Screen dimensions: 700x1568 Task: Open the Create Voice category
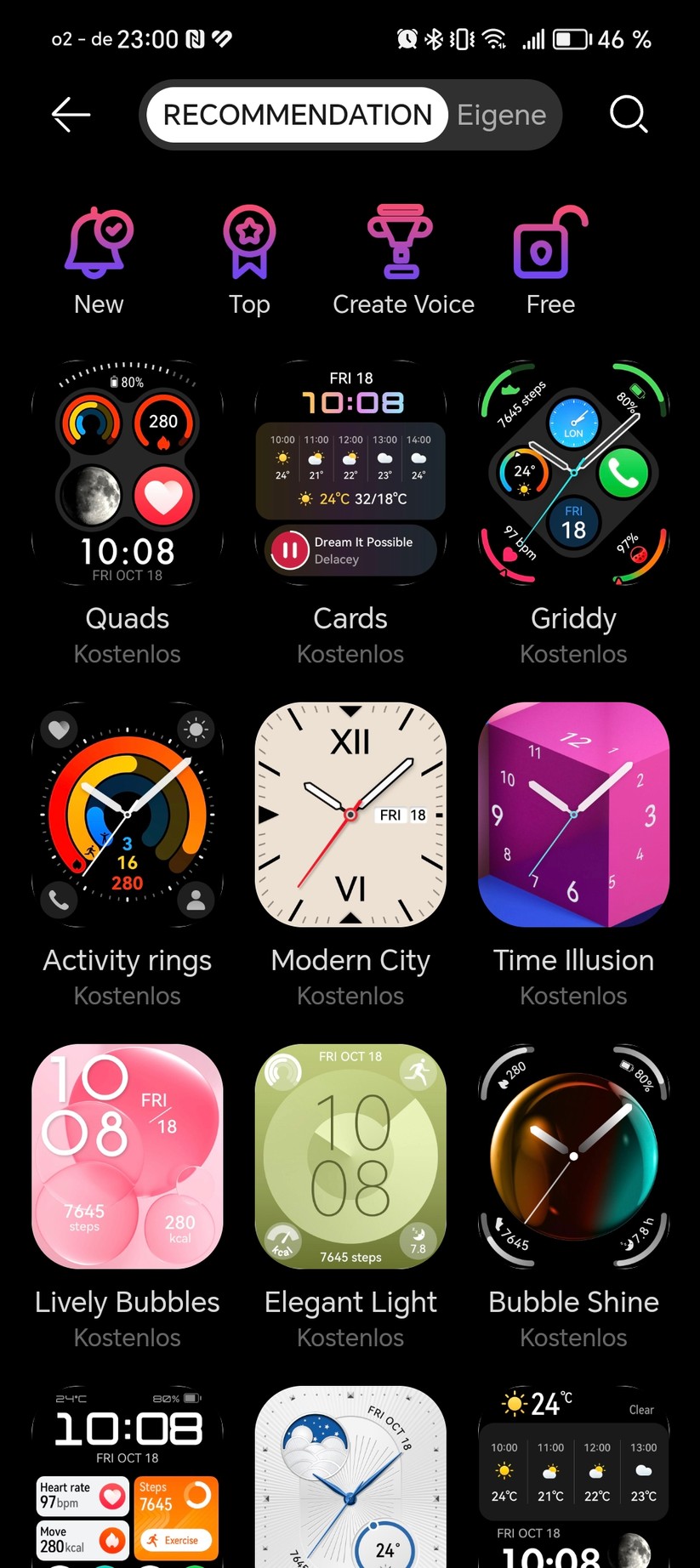[403, 259]
